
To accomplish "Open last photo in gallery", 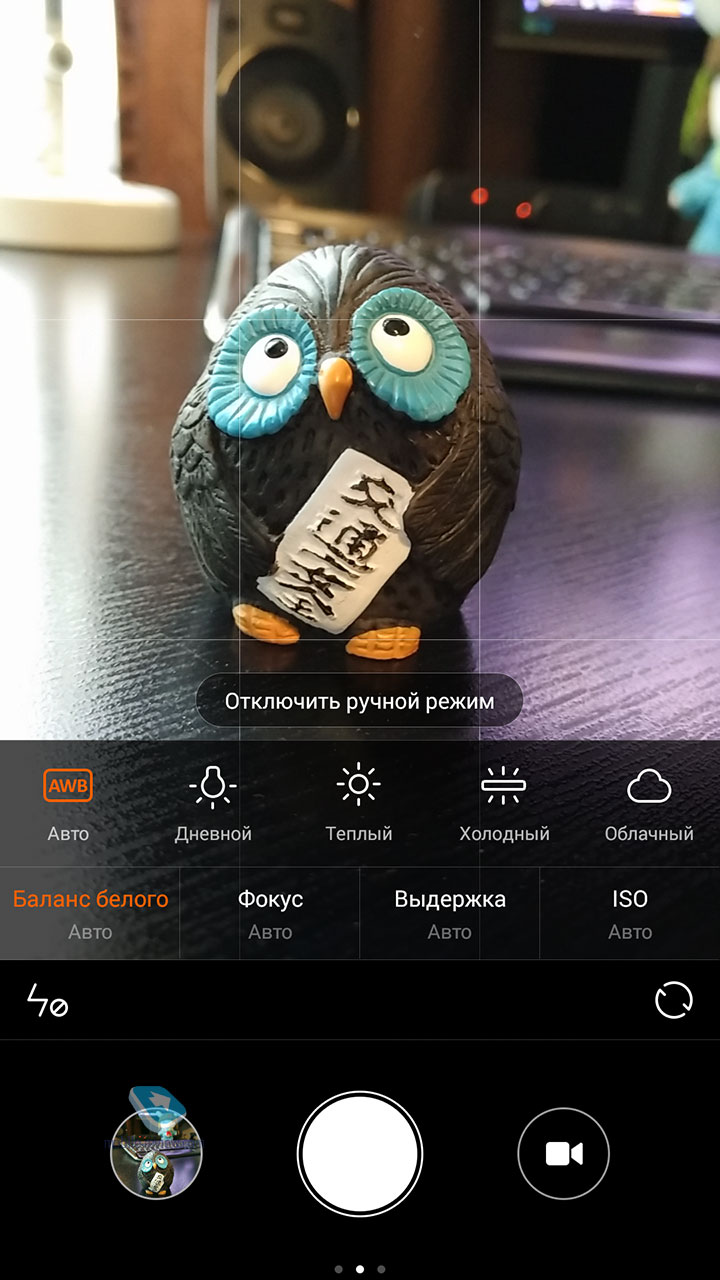I will point(156,1153).
